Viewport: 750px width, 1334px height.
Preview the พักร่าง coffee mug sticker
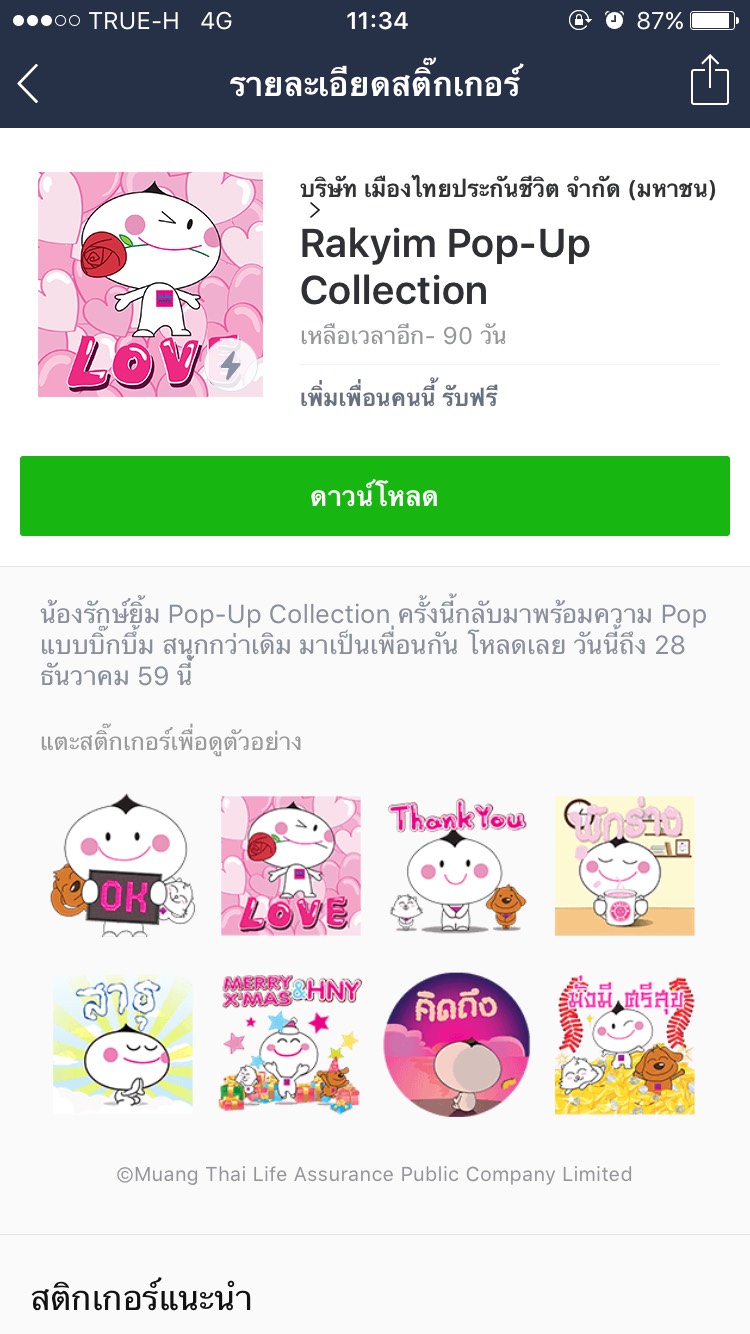point(624,866)
